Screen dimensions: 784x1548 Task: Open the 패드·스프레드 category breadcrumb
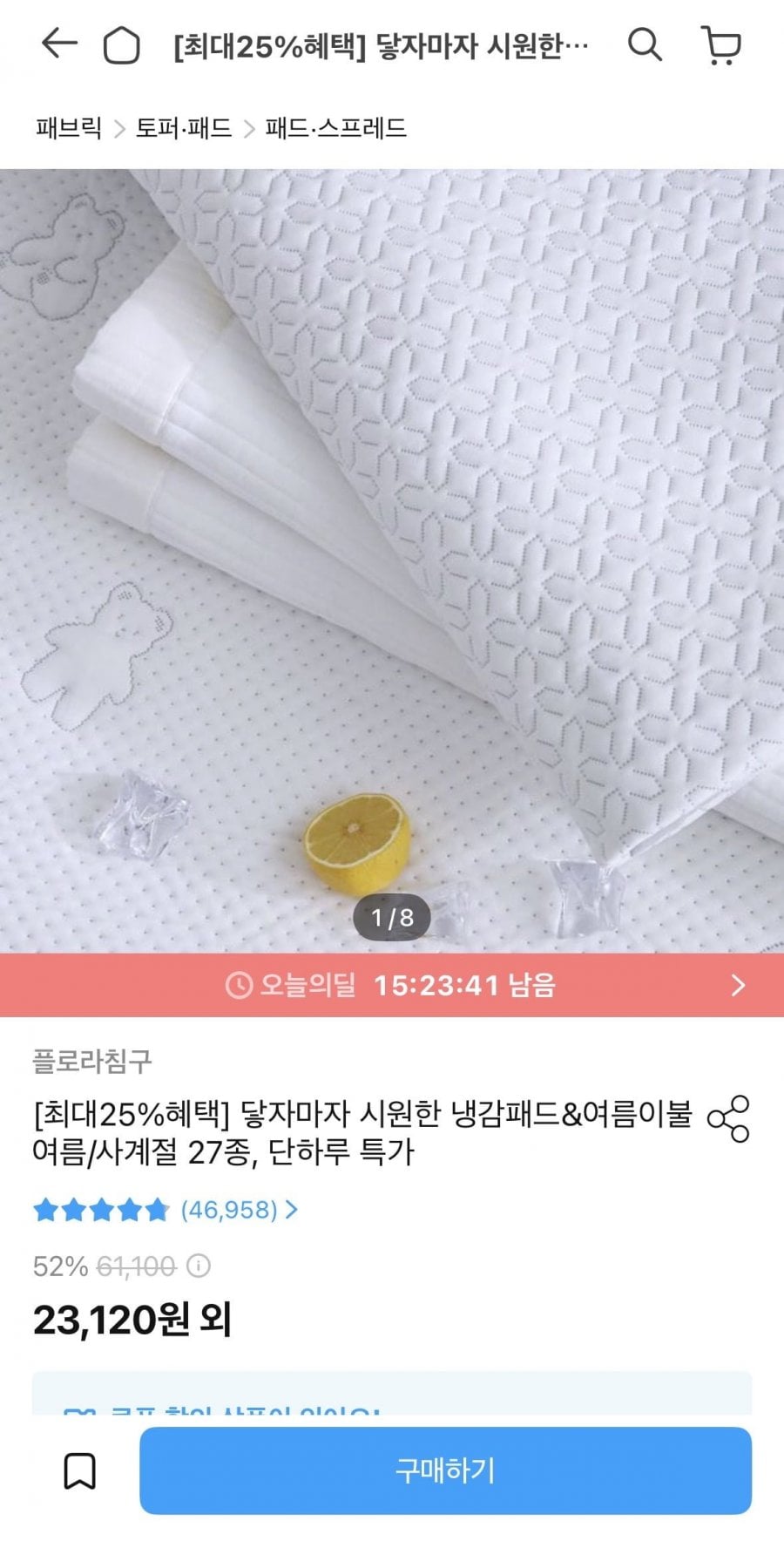(335, 128)
